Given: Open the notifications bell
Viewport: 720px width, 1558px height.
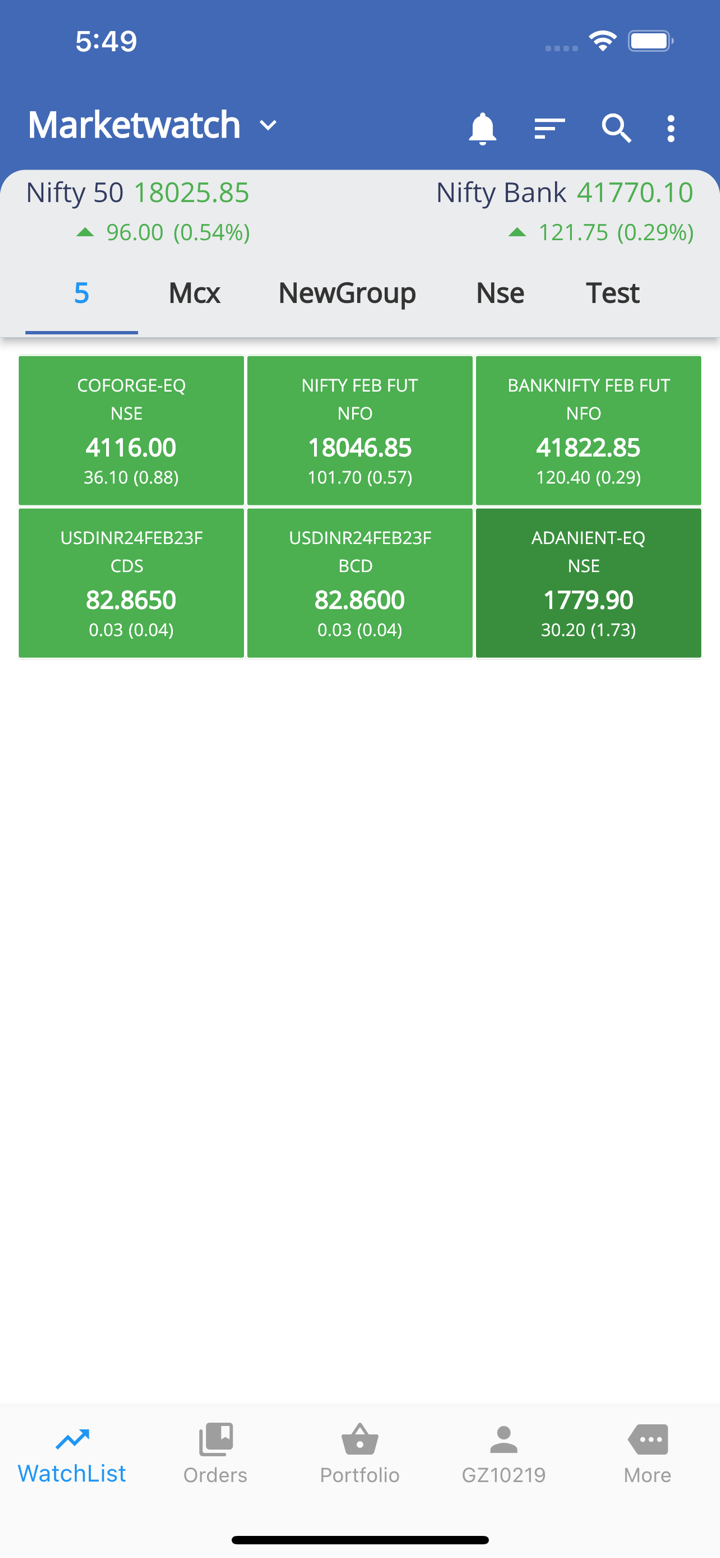Looking at the screenshot, I should pyautogui.click(x=483, y=128).
